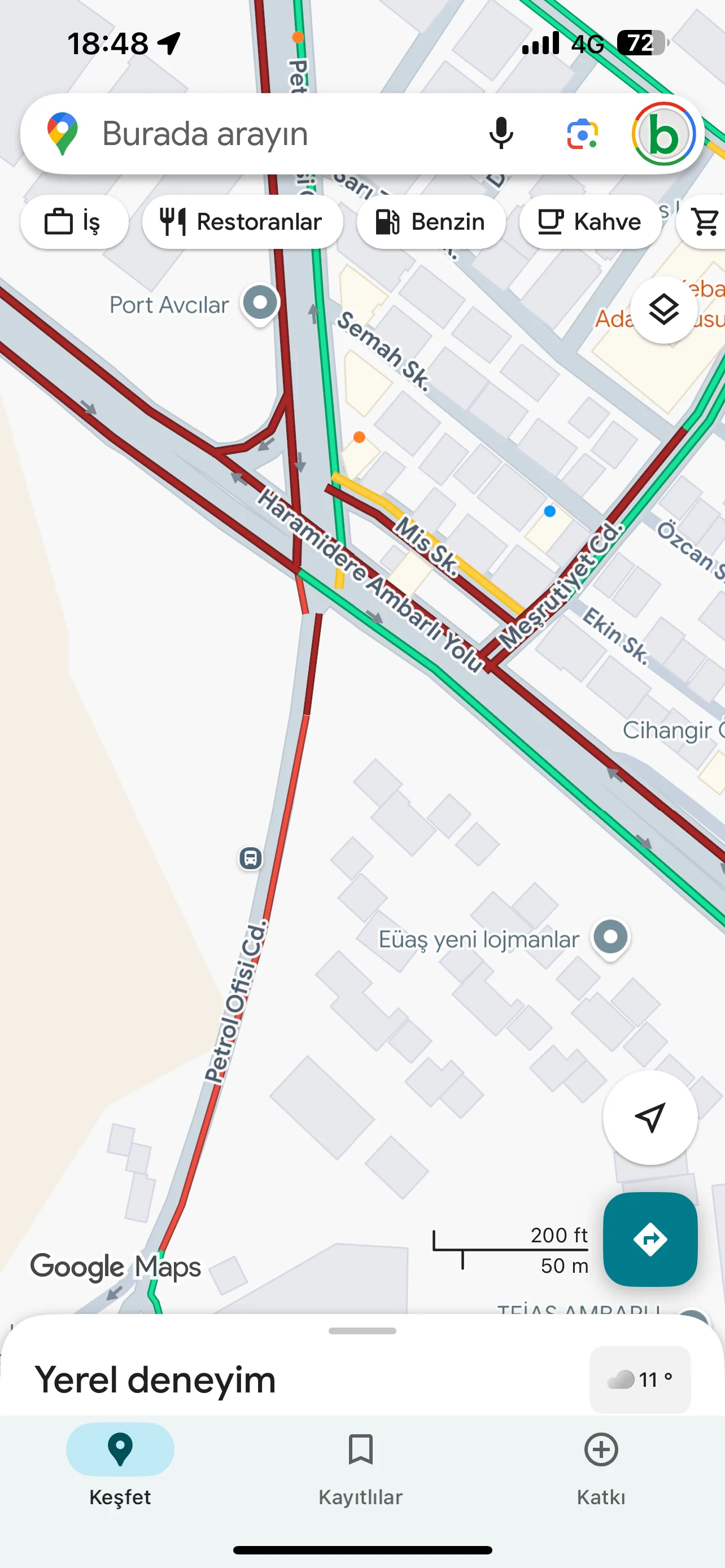Show Benzin stations nearby
This screenshot has height=1568, width=725.
(431, 222)
